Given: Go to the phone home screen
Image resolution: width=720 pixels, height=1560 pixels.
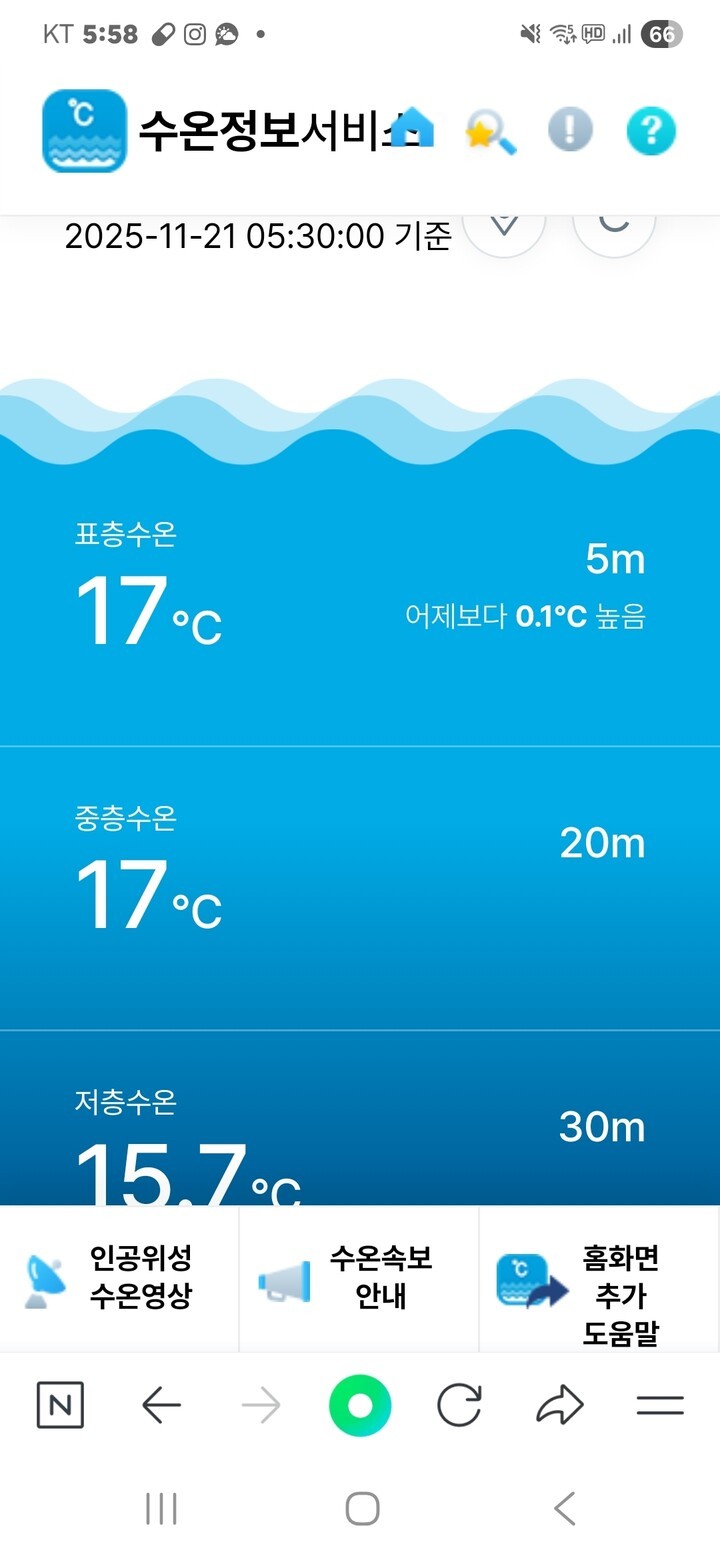Looking at the screenshot, I should pos(362,1508).
